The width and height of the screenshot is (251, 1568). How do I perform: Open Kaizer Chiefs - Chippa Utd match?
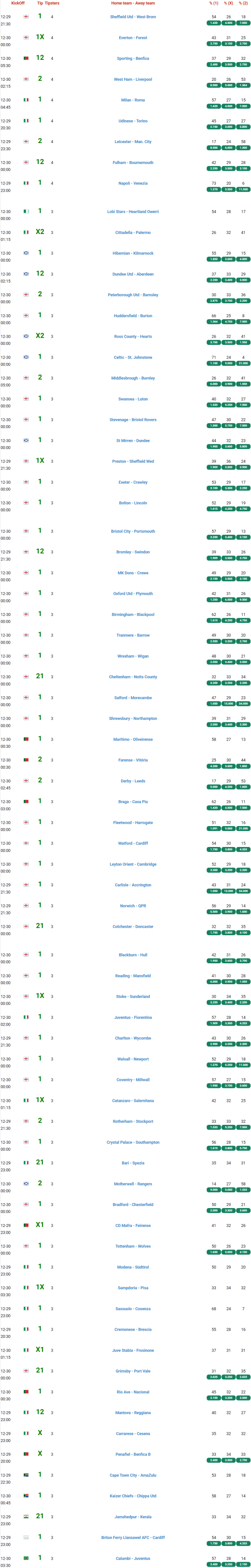(x=133, y=1496)
